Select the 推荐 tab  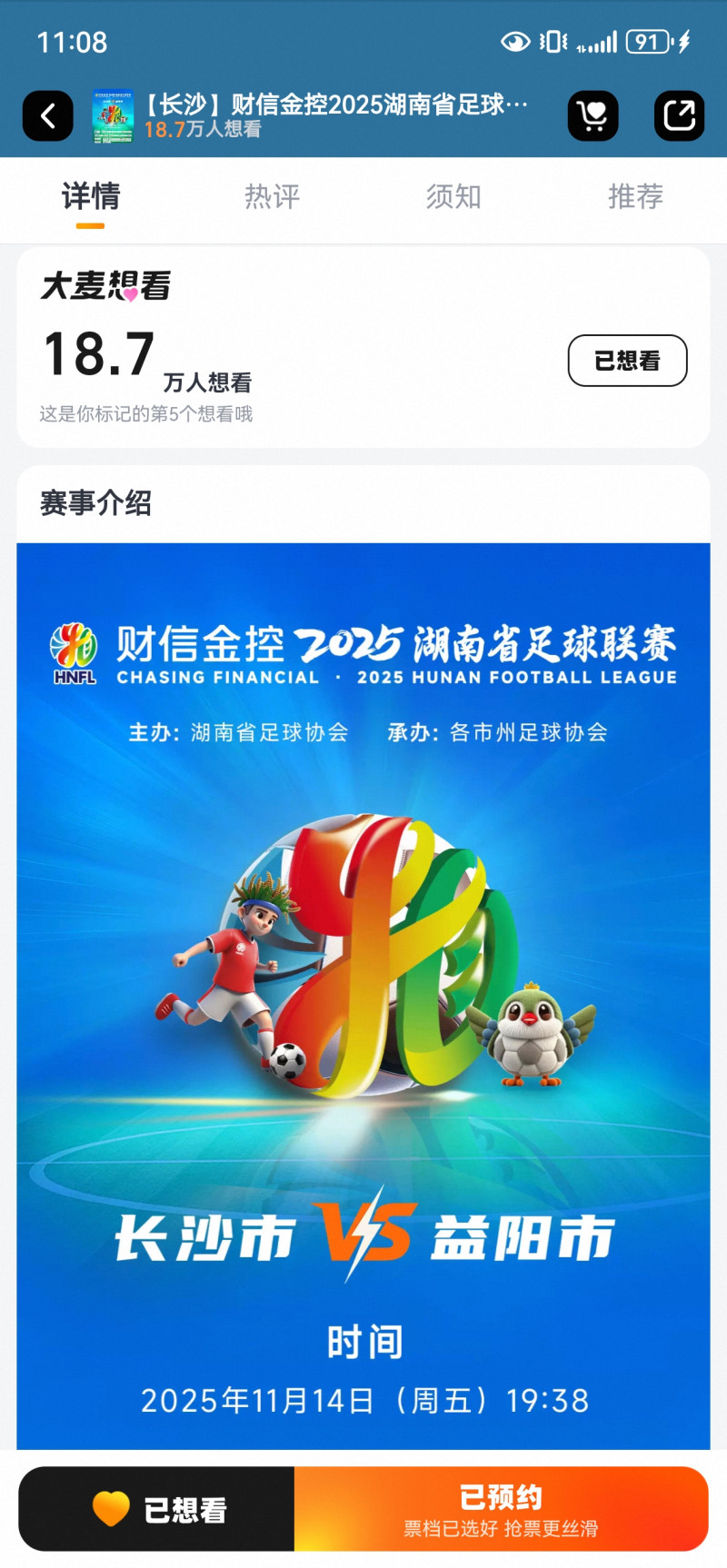(x=635, y=196)
